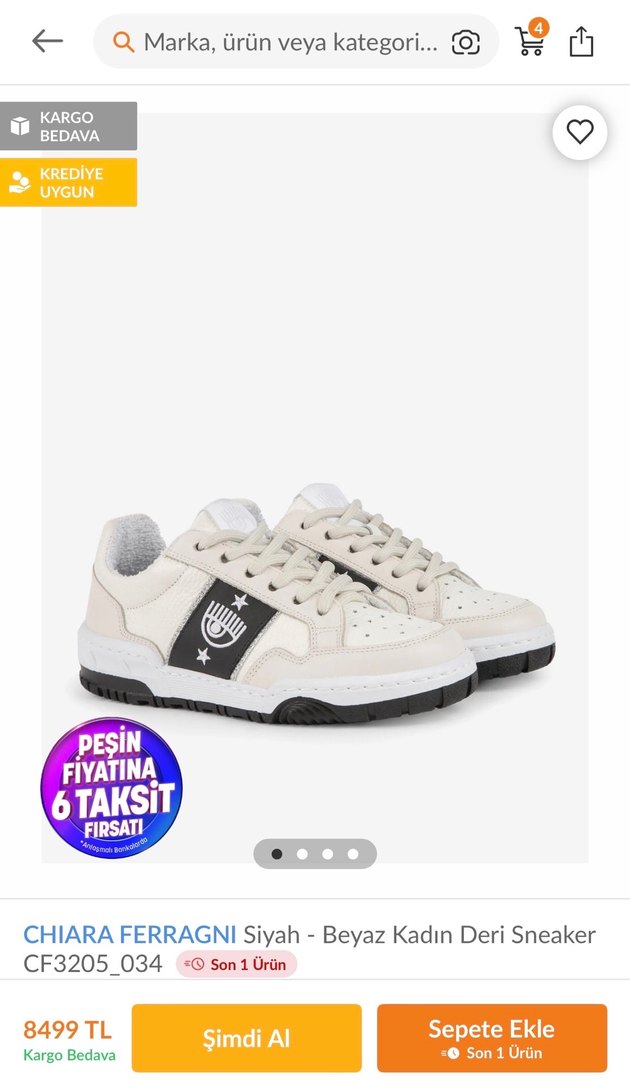This screenshot has width=630, height=1088.
Task: Add sneaker to favorites with heart
Action: pyautogui.click(x=580, y=132)
